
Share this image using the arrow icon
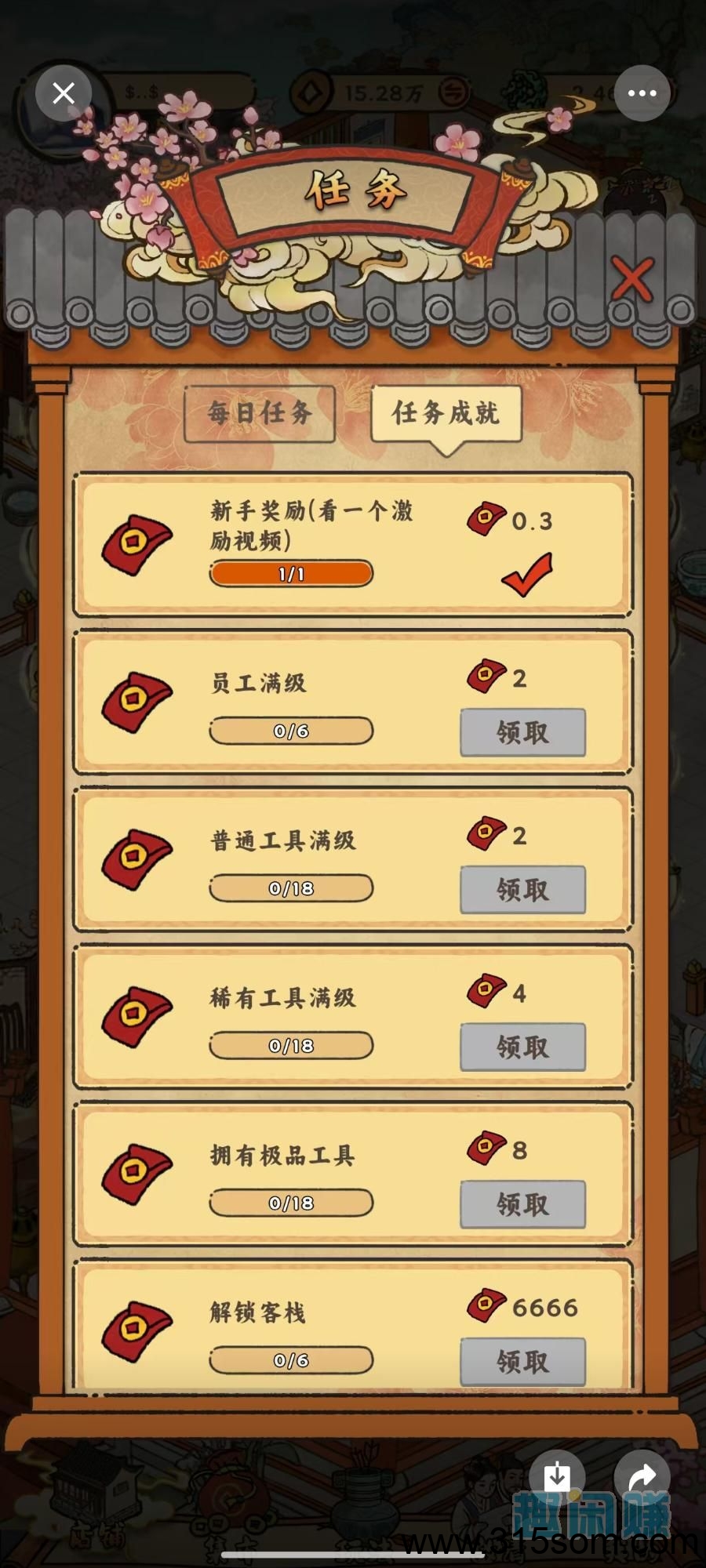click(642, 1478)
